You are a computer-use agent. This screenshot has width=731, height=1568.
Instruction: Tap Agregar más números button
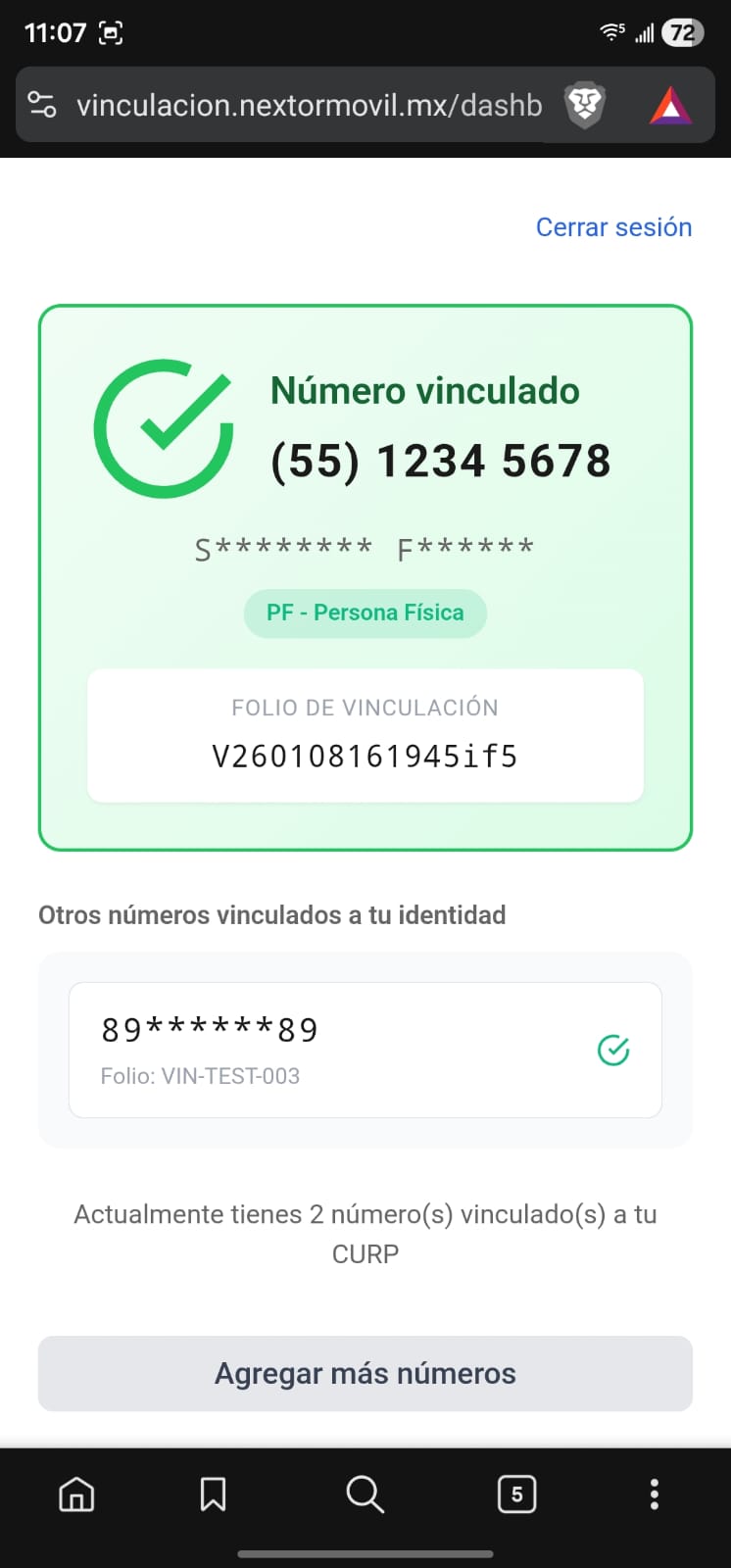[365, 1373]
